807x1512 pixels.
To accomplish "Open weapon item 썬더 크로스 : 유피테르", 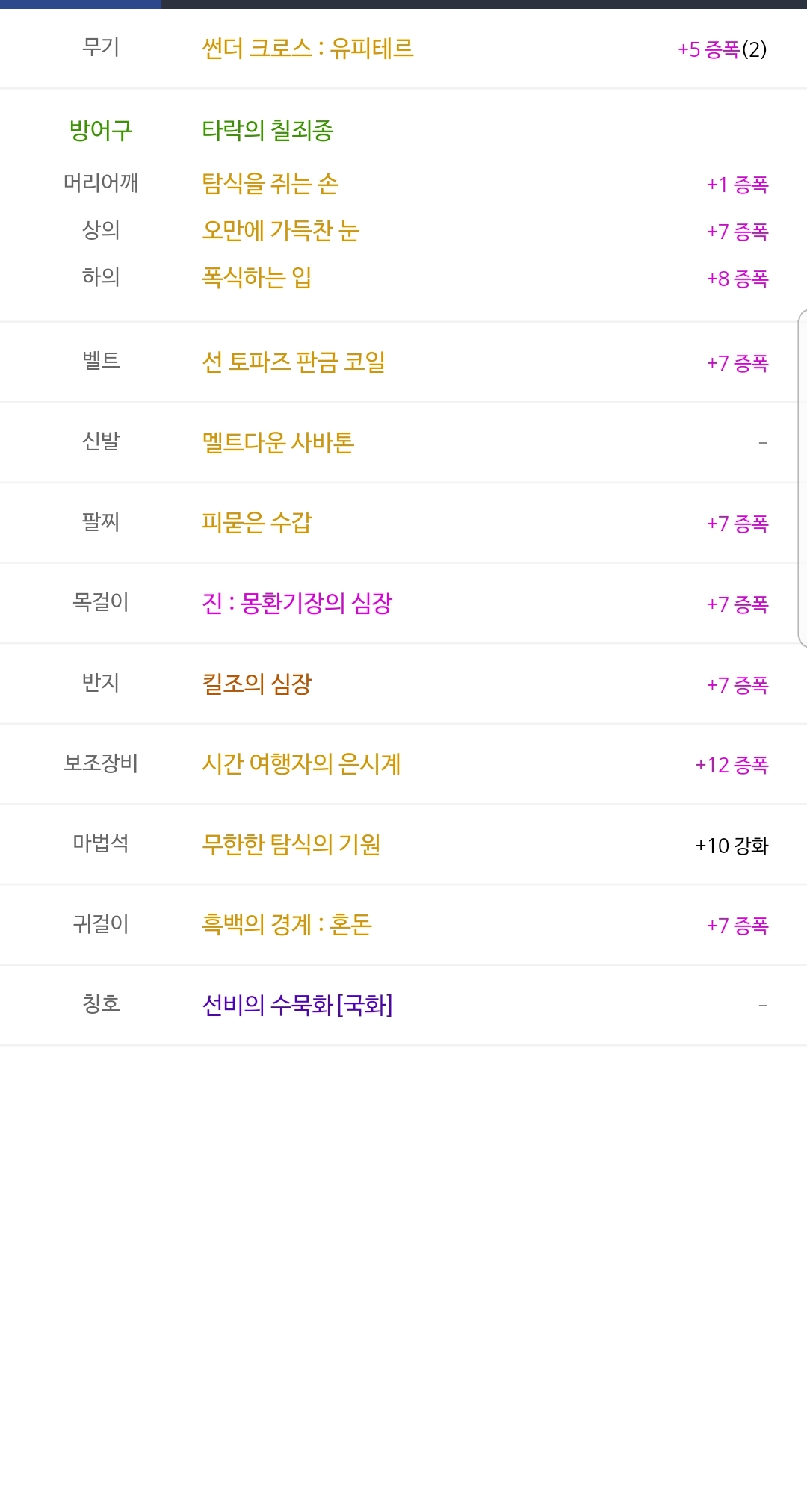I will (308, 49).
